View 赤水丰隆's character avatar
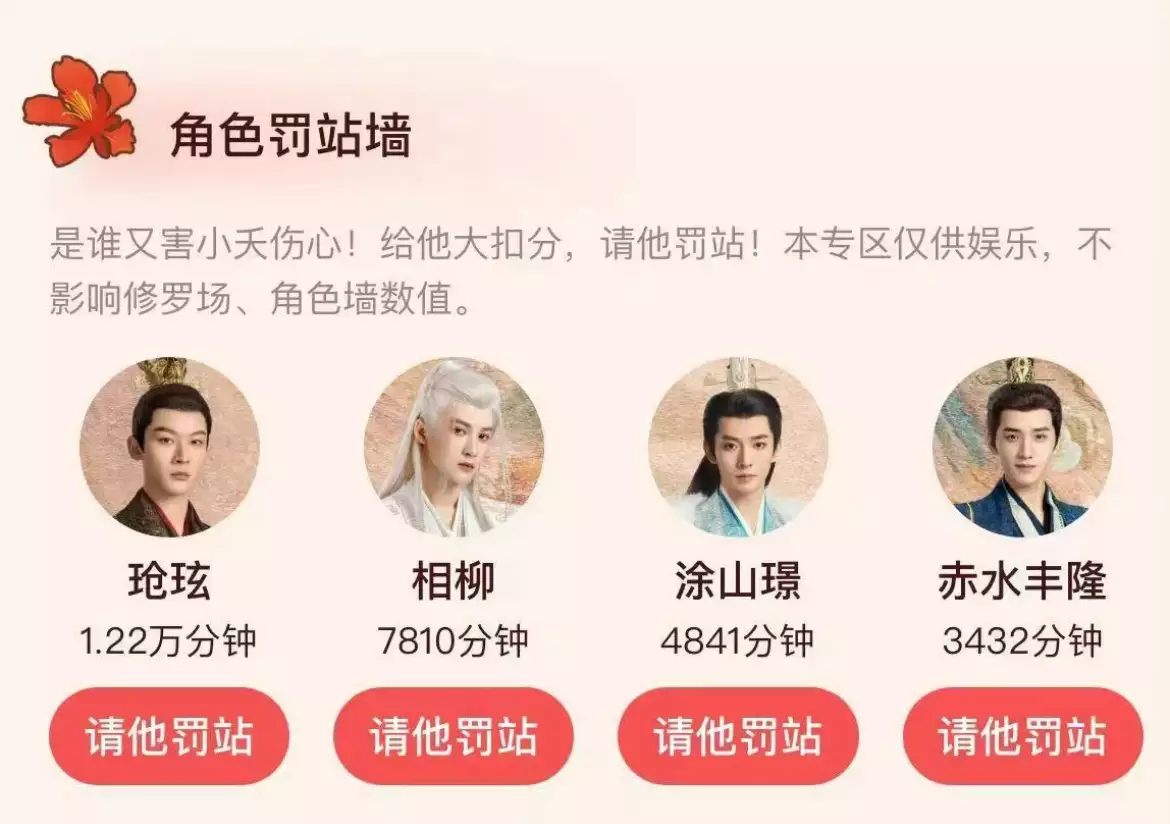 tap(1022, 447)
